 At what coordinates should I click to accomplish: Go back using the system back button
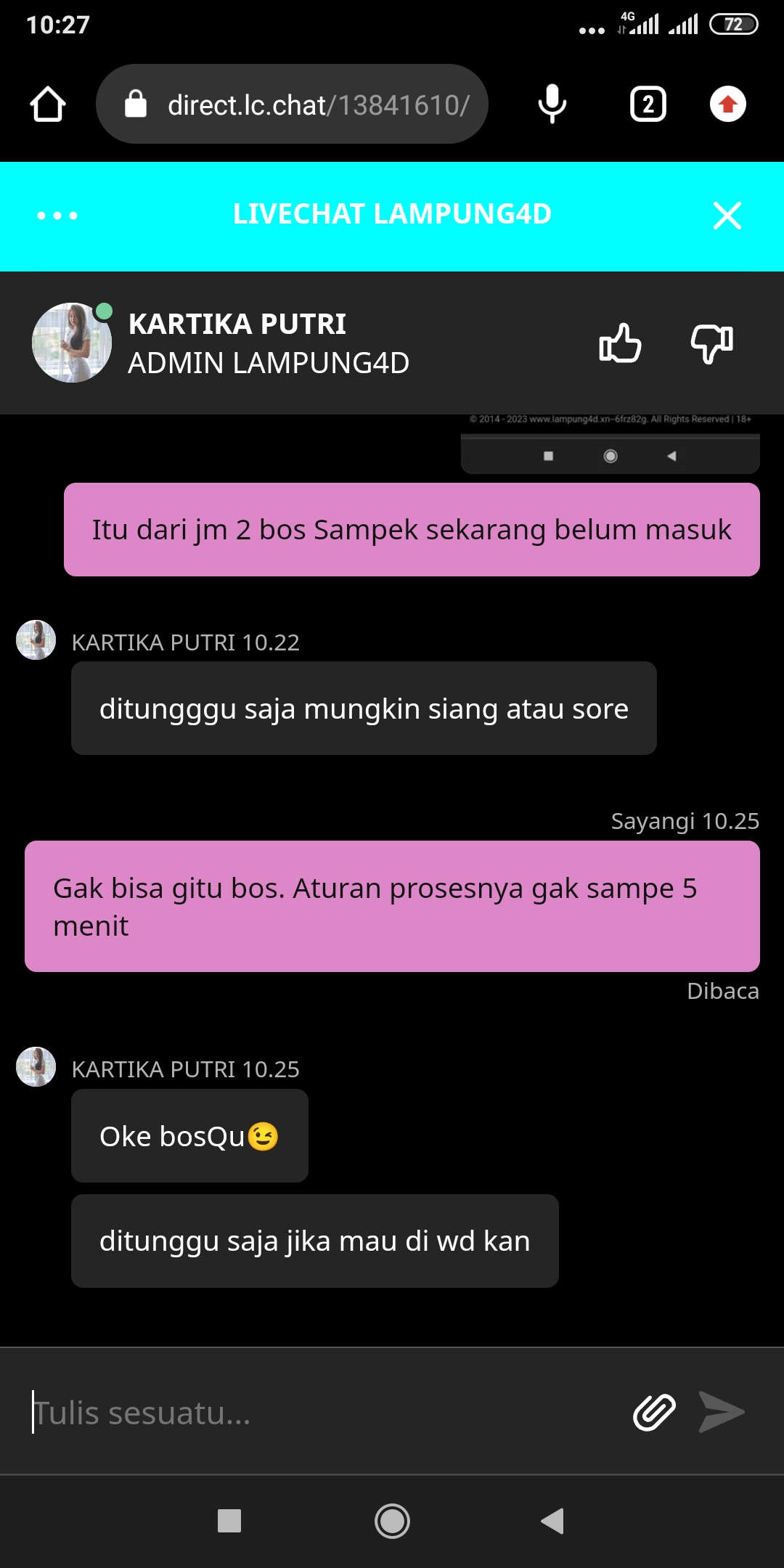(552, 1521)
